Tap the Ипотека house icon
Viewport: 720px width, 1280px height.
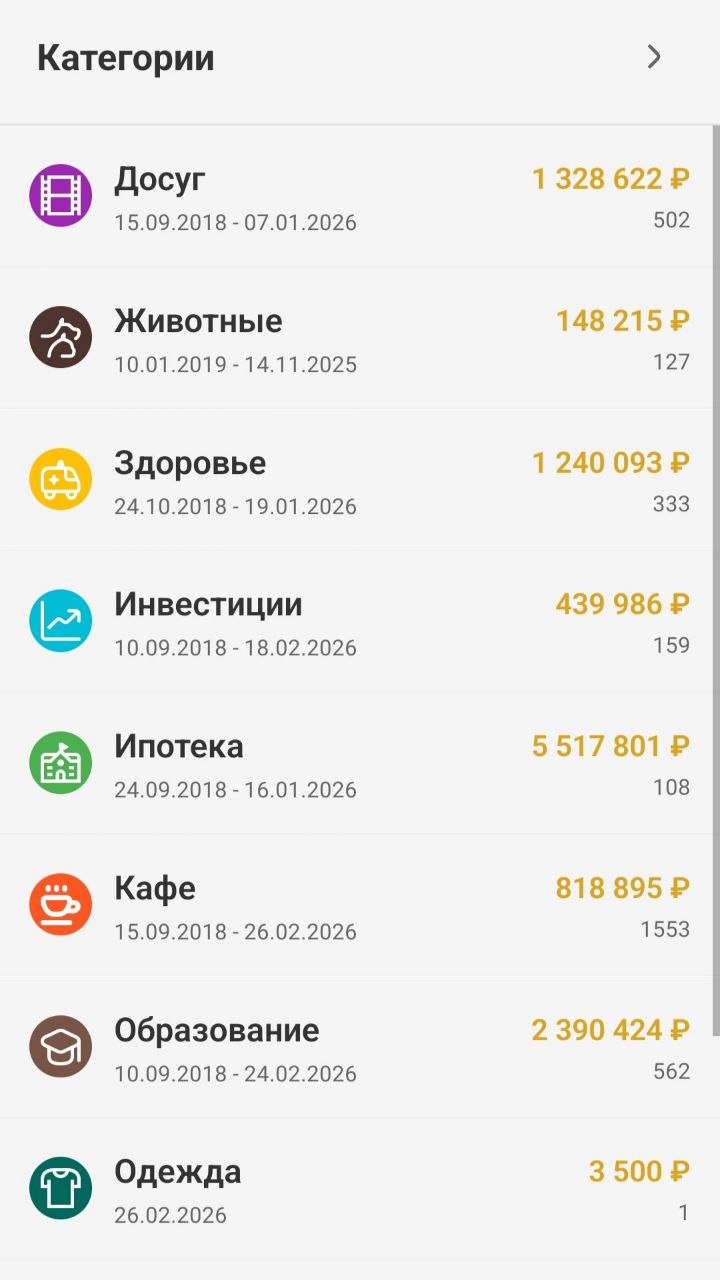pos(60,762)
